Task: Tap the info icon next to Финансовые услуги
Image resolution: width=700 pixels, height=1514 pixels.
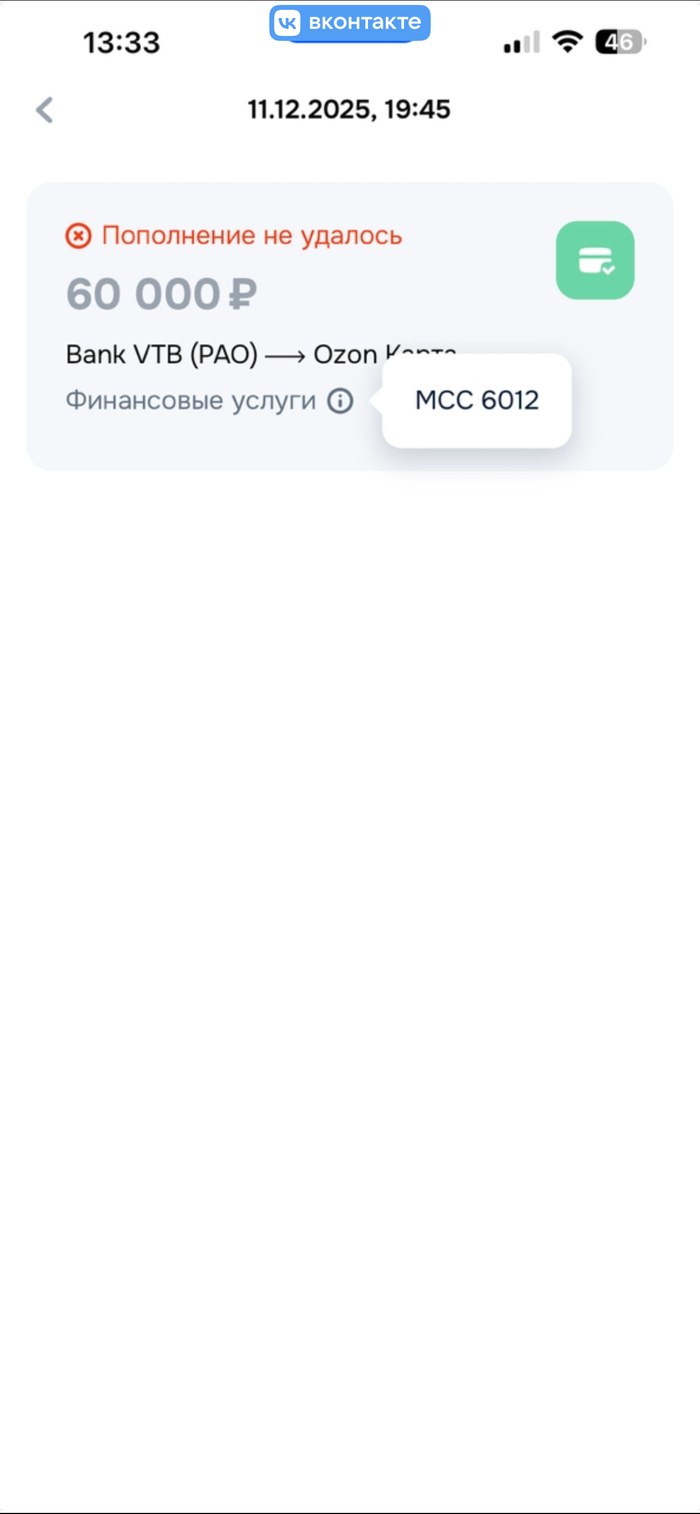Action: 341,402
